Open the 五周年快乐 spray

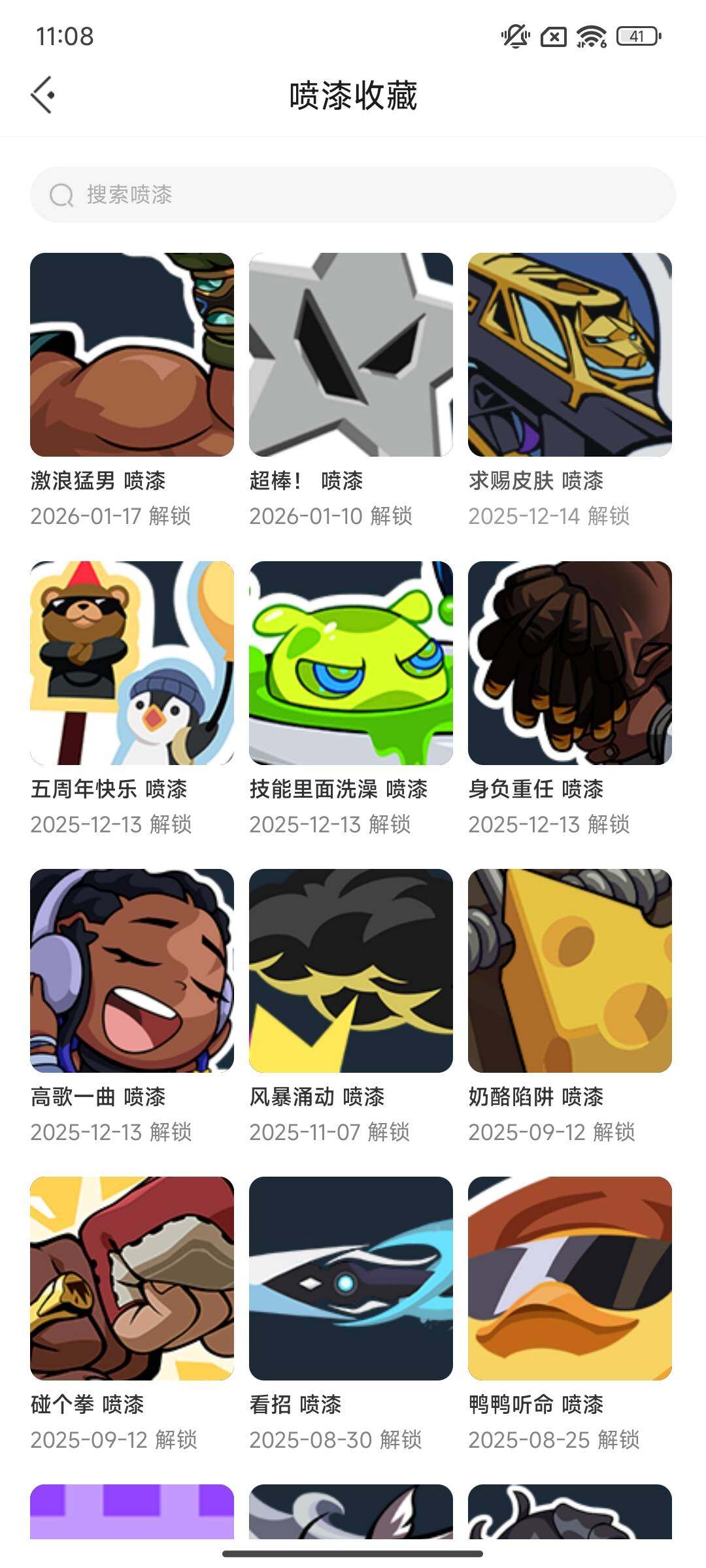pos(132,663)
